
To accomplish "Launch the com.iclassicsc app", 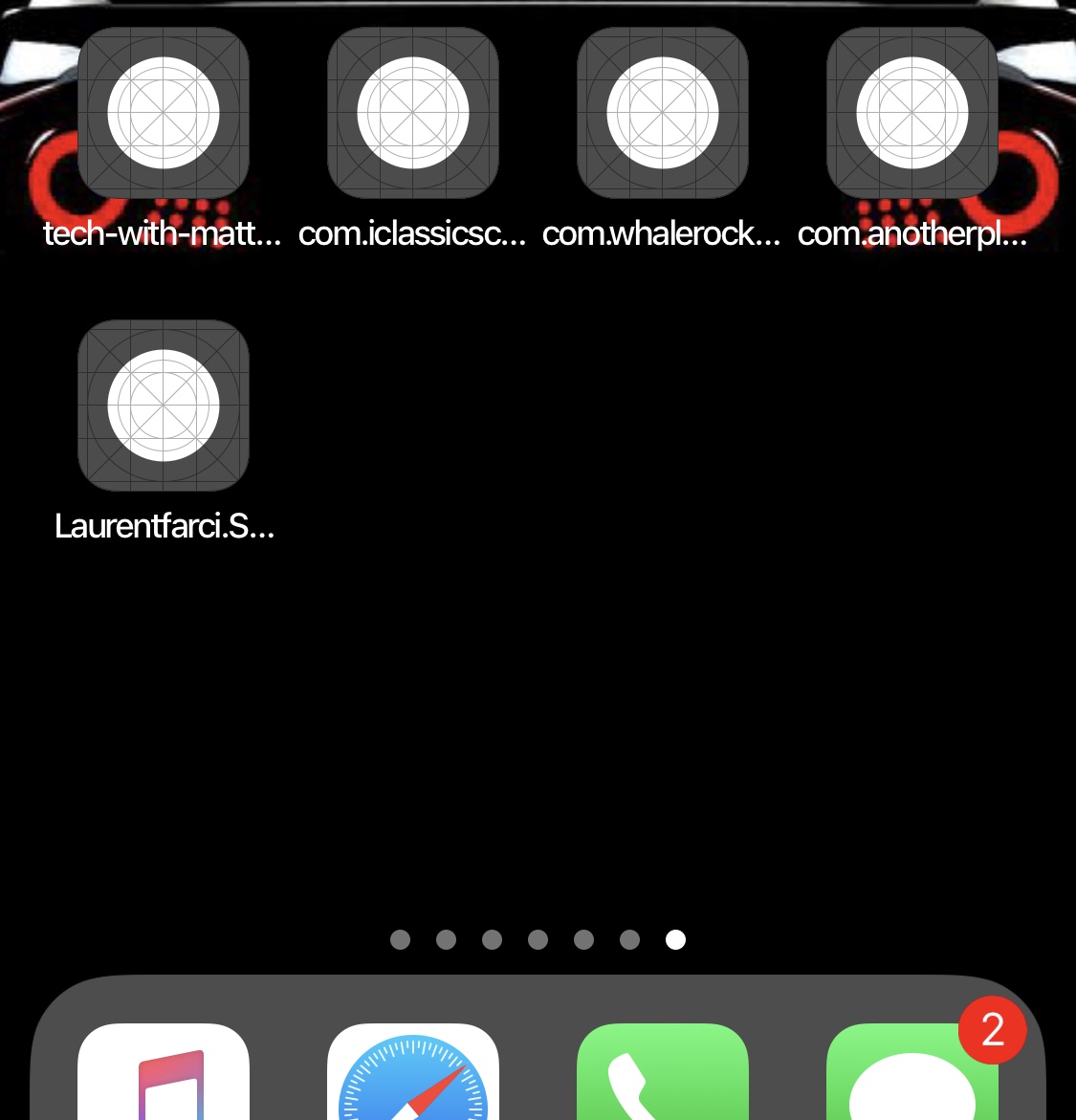I will tap(413, 113).
